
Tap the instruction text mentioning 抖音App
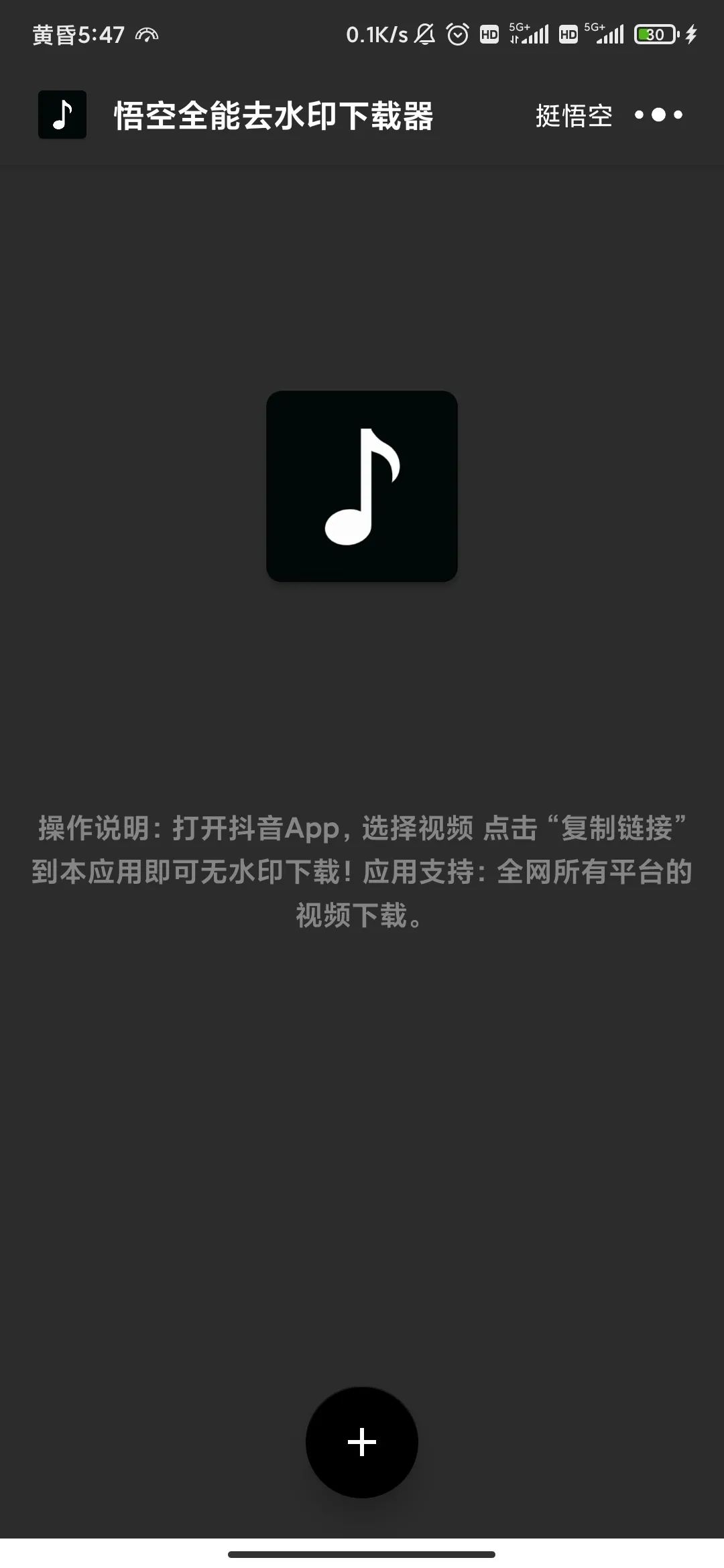(x=361, y=871)
